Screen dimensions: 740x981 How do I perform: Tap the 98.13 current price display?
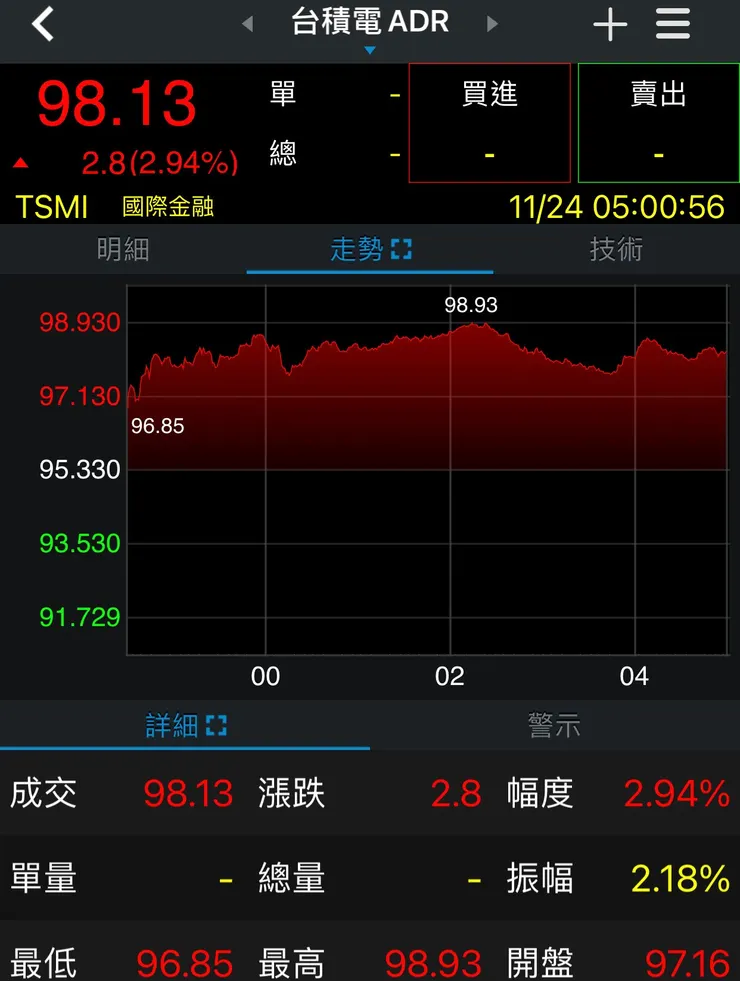118,100
